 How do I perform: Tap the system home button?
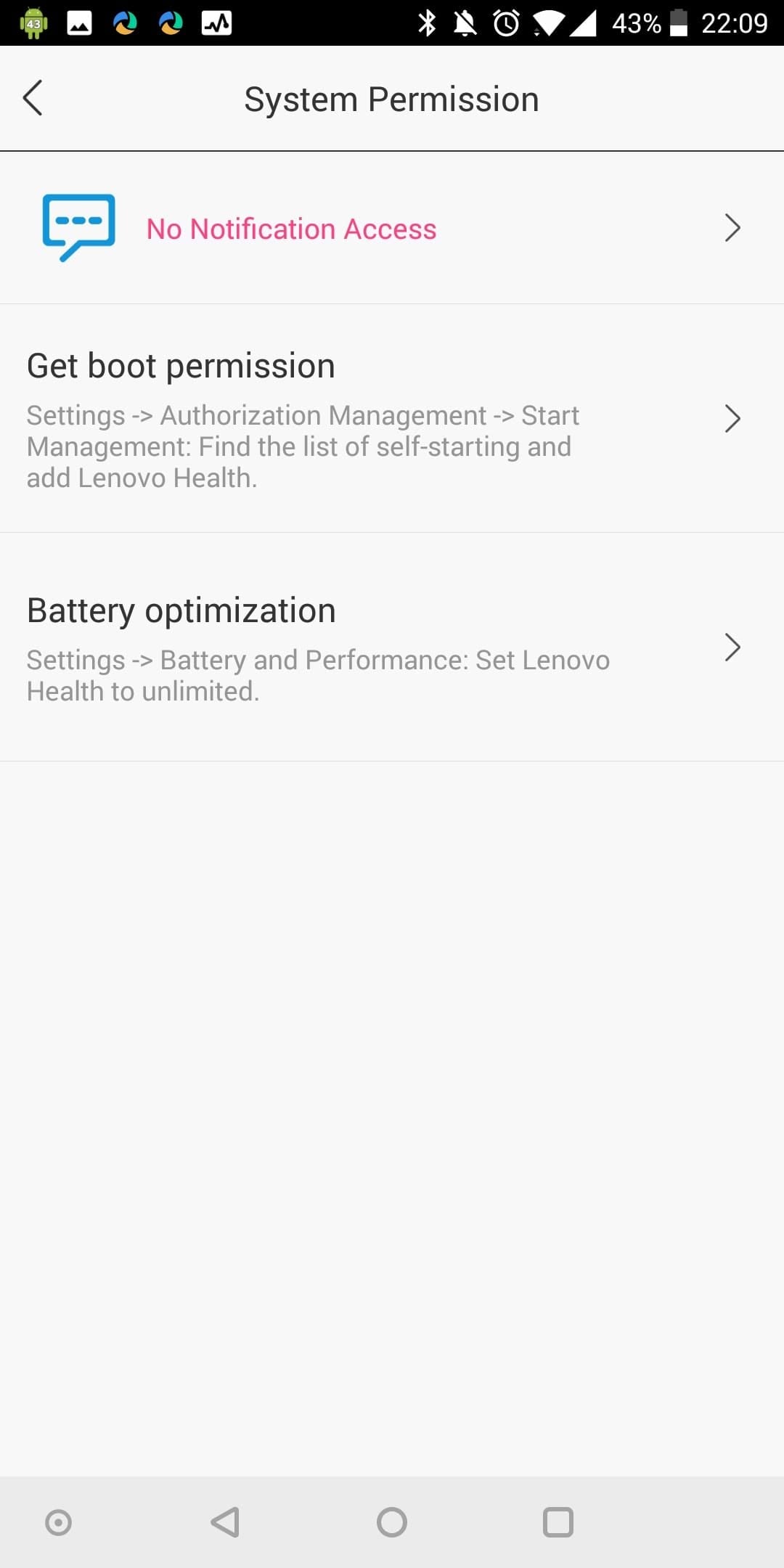pyautogui.click(x=392, y=1522)
